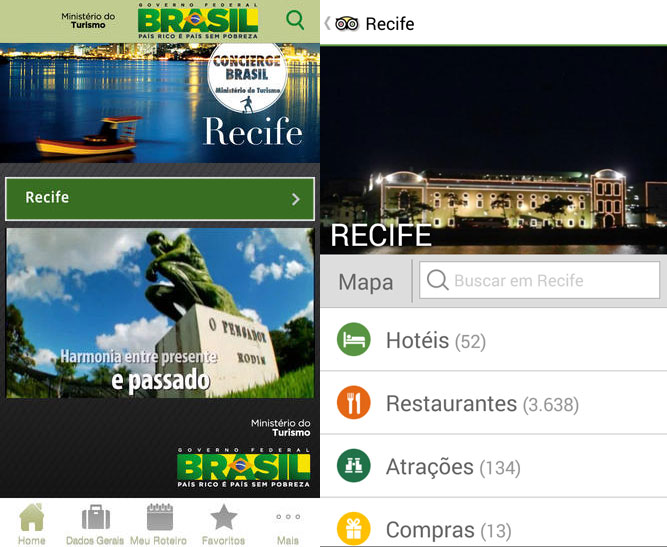
Task: Go to the Home tab
Action: [x=32, y=524]
